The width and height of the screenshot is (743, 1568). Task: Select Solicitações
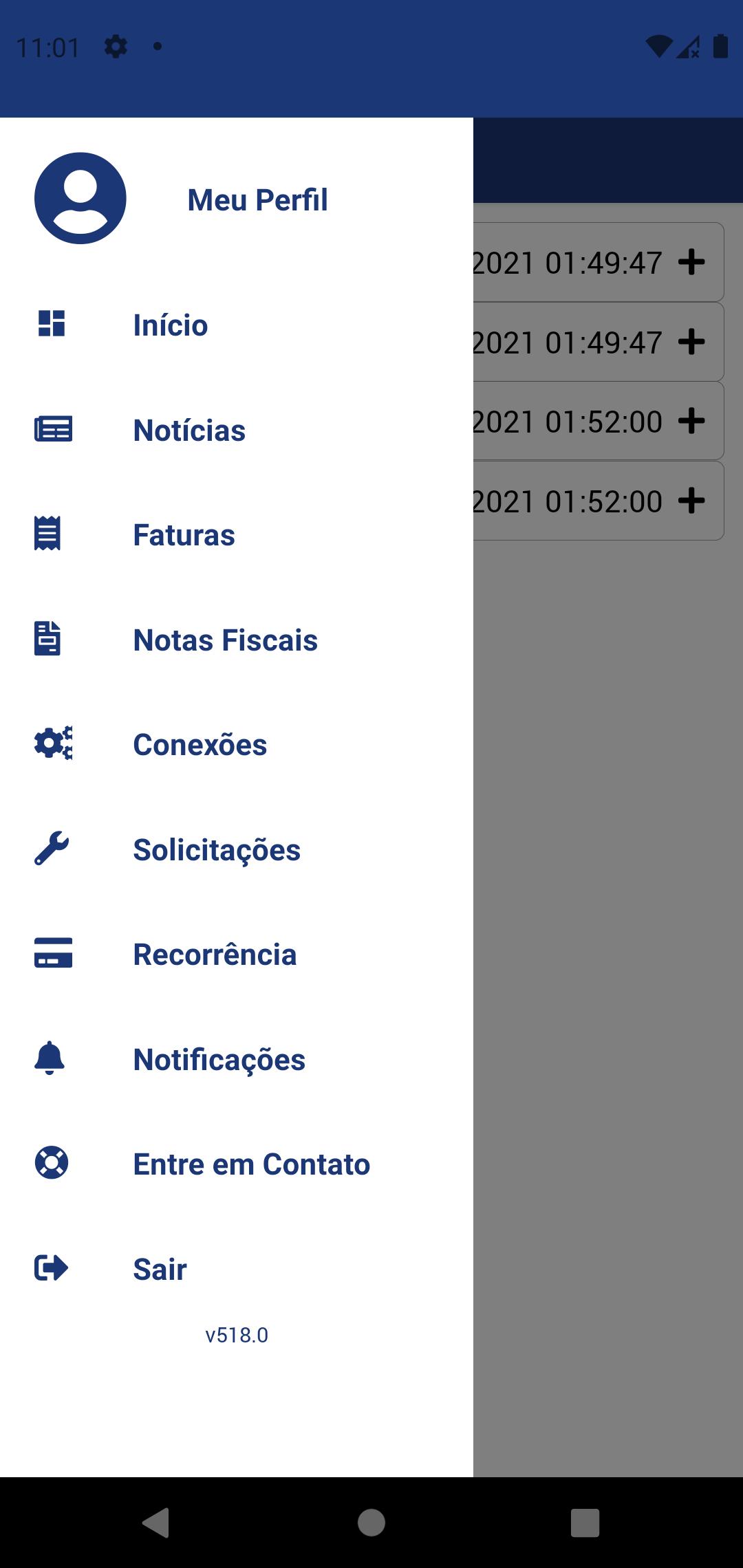coord(236,849)
